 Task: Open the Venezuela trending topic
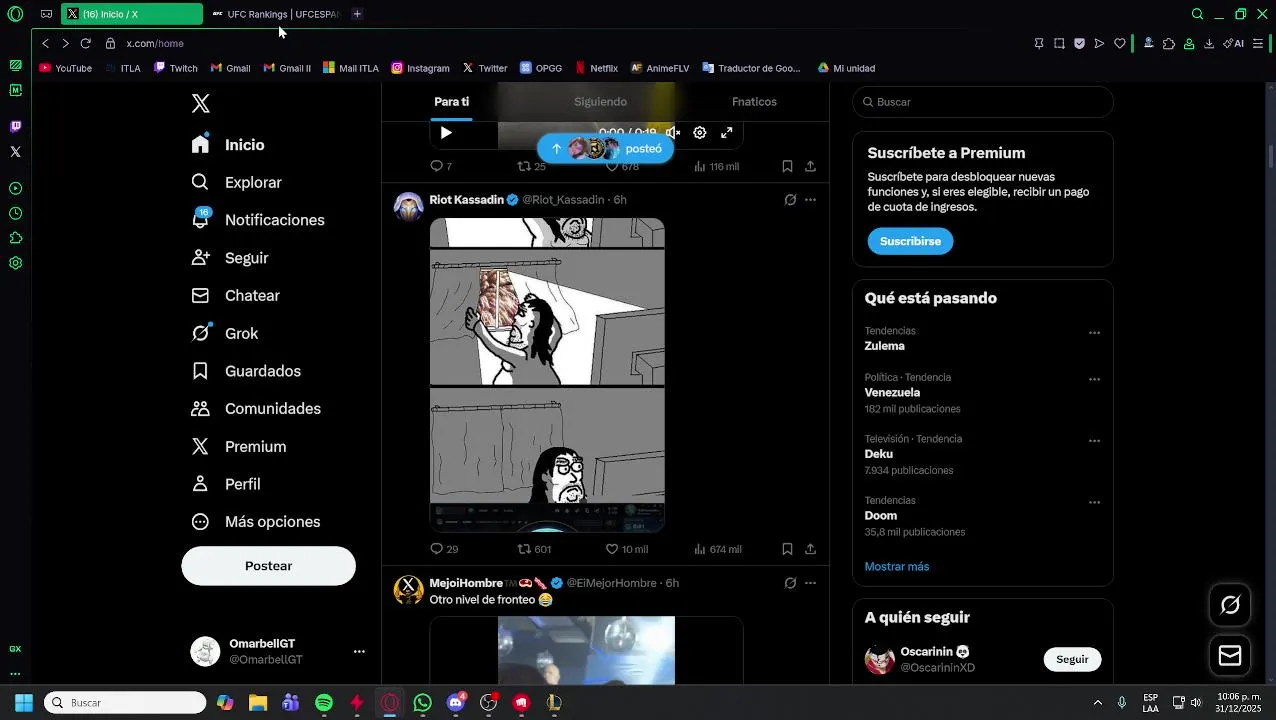[892, 393]
